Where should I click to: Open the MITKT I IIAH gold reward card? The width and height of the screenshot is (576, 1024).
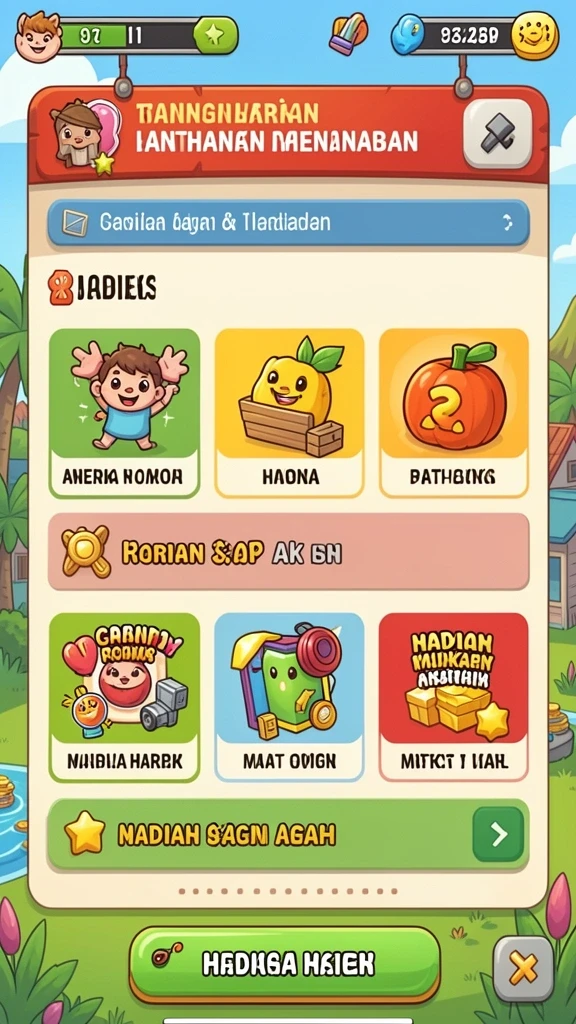coord(453,696)
